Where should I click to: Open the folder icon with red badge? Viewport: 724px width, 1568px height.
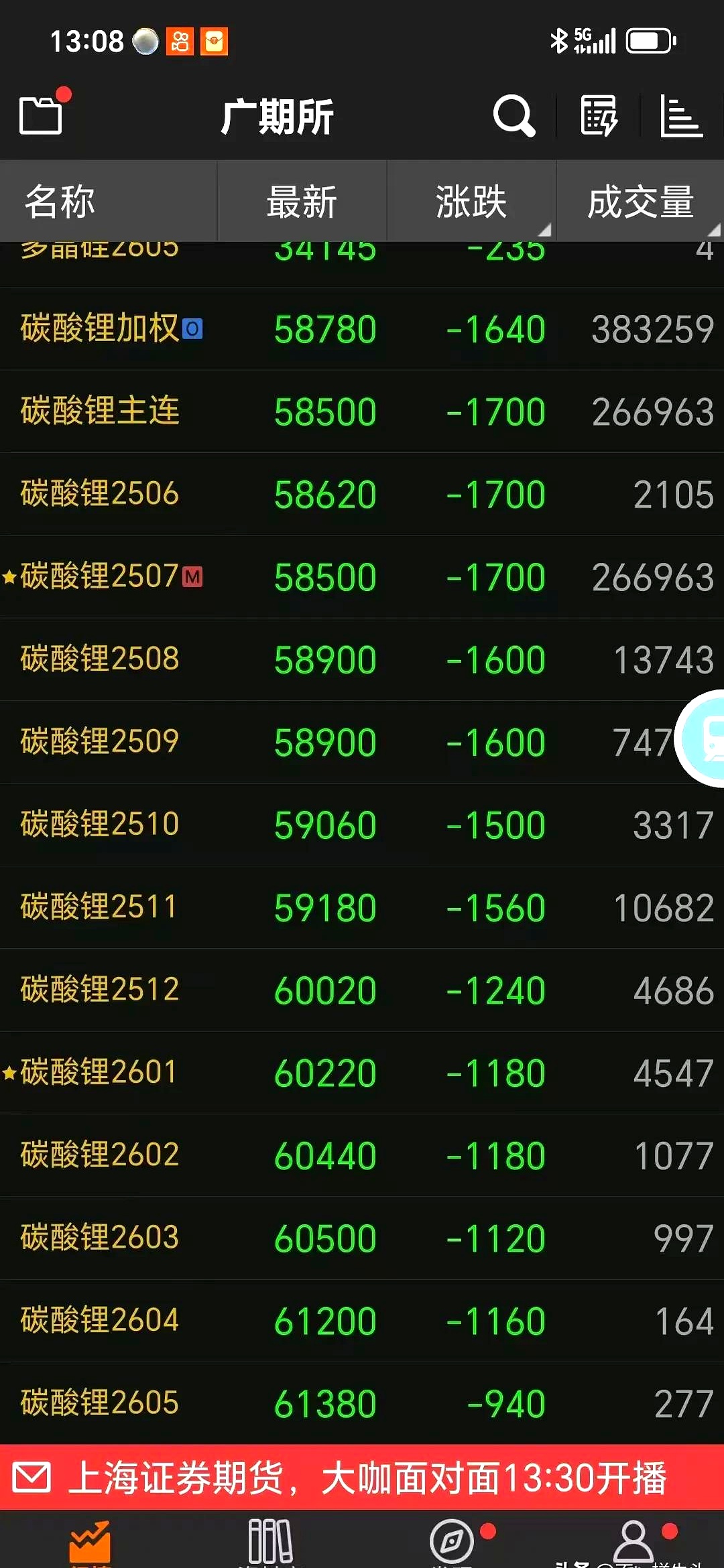tap(40, 114)
